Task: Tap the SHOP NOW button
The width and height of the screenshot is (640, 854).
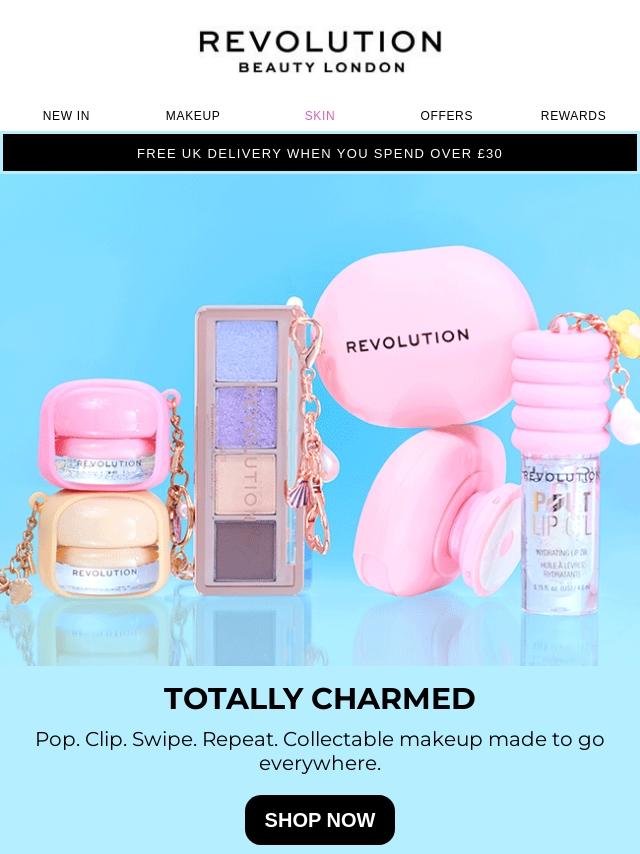Action: coord(320,820)
